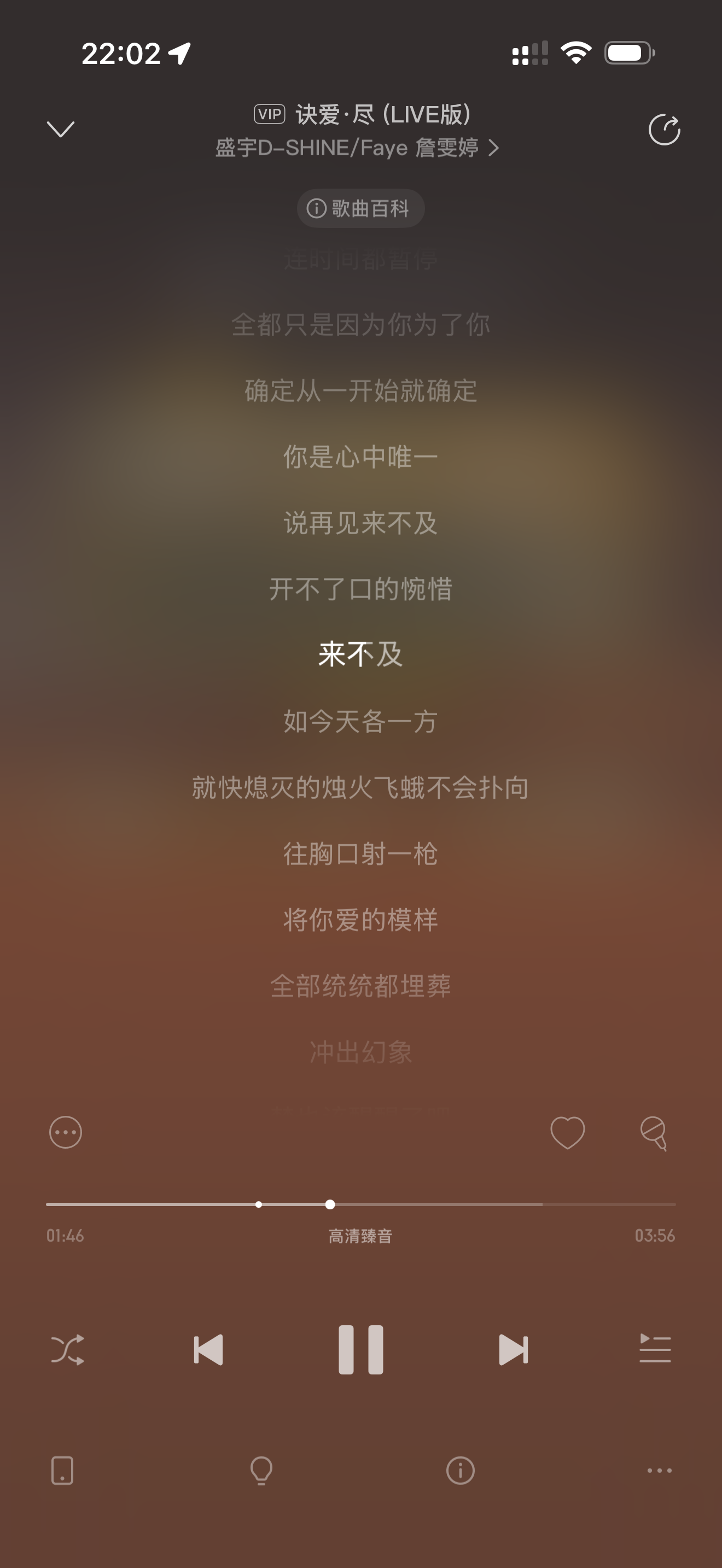722x1568 pixels.
Task: Share the song using the top-right icon
Action: click(x=664, y=129)
